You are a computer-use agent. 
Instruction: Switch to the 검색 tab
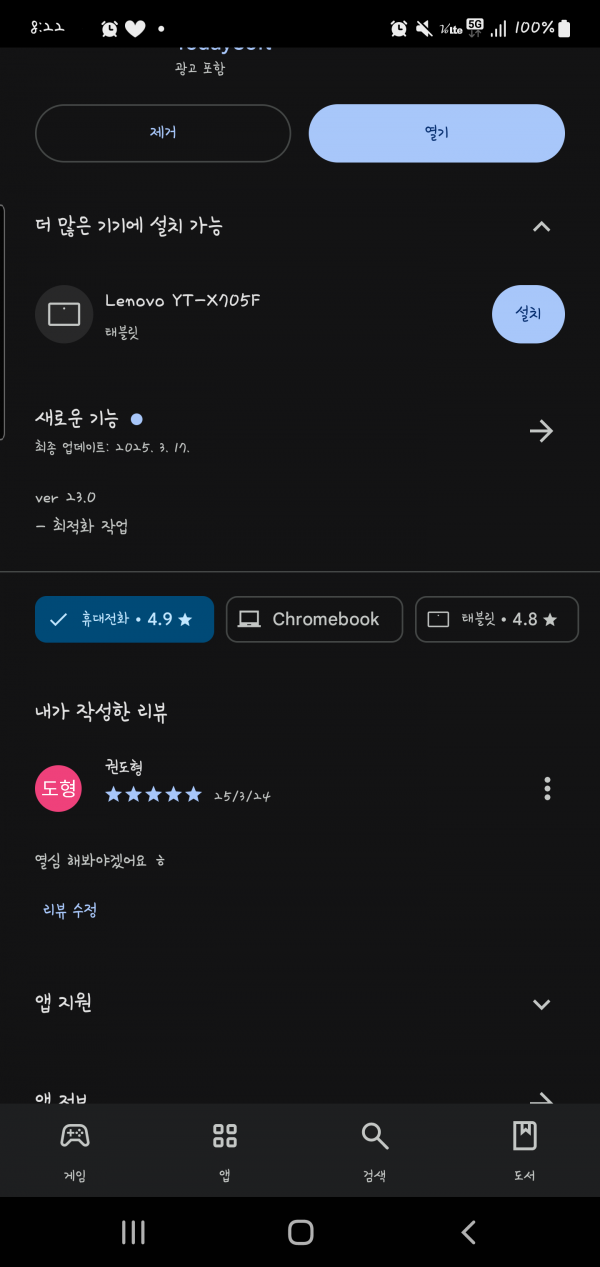(375, 1151)
